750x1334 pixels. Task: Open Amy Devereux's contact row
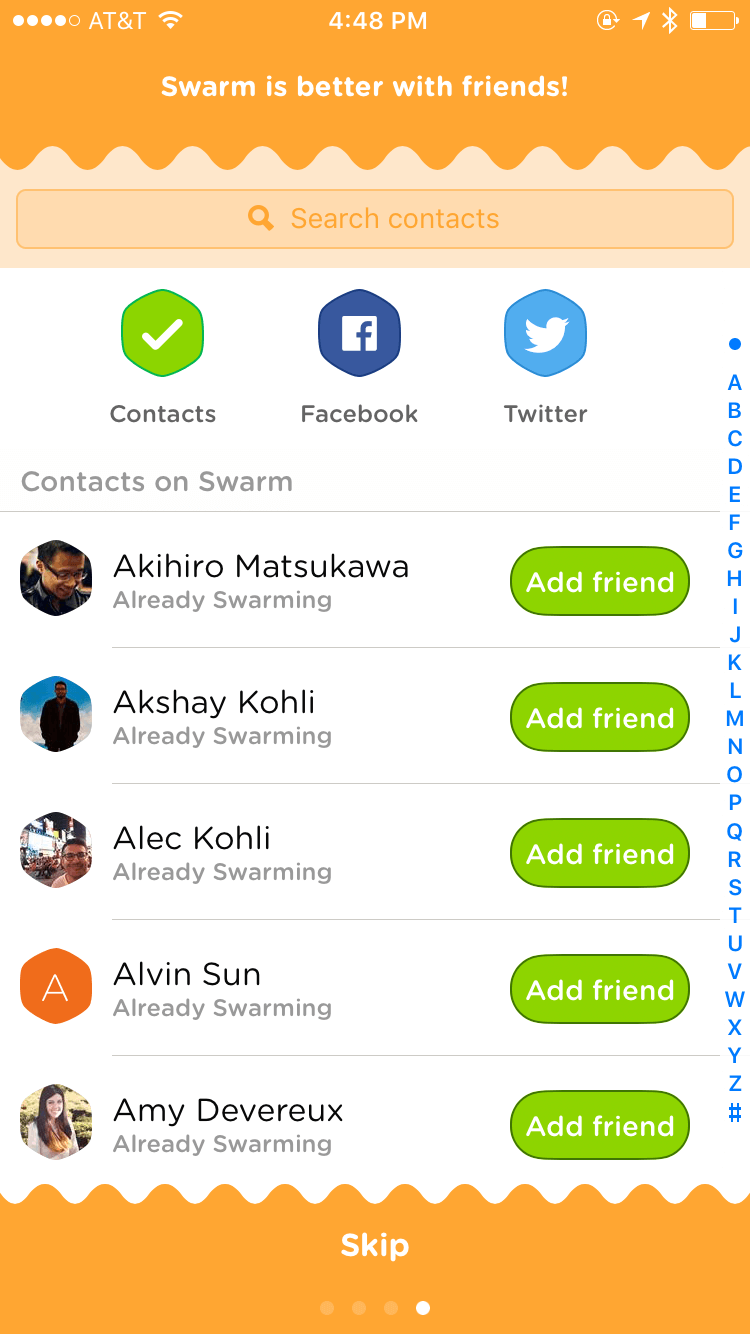[x=250, y=1124]
